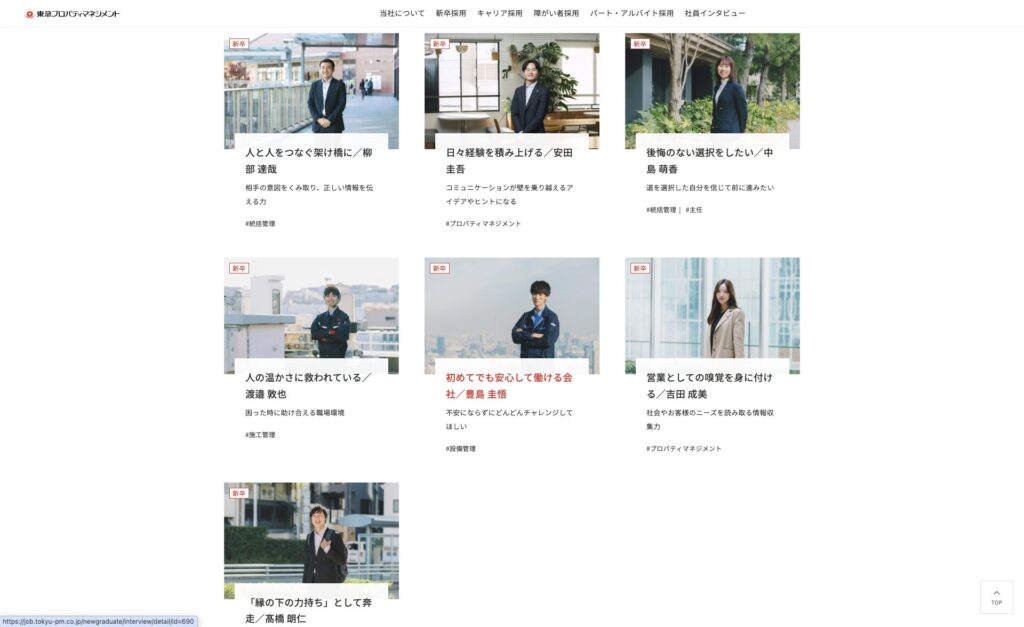This screenshot has width=1024, height=627.
Task: Open 社員インタビュー in the top navigation
Action: click(715, 13)
